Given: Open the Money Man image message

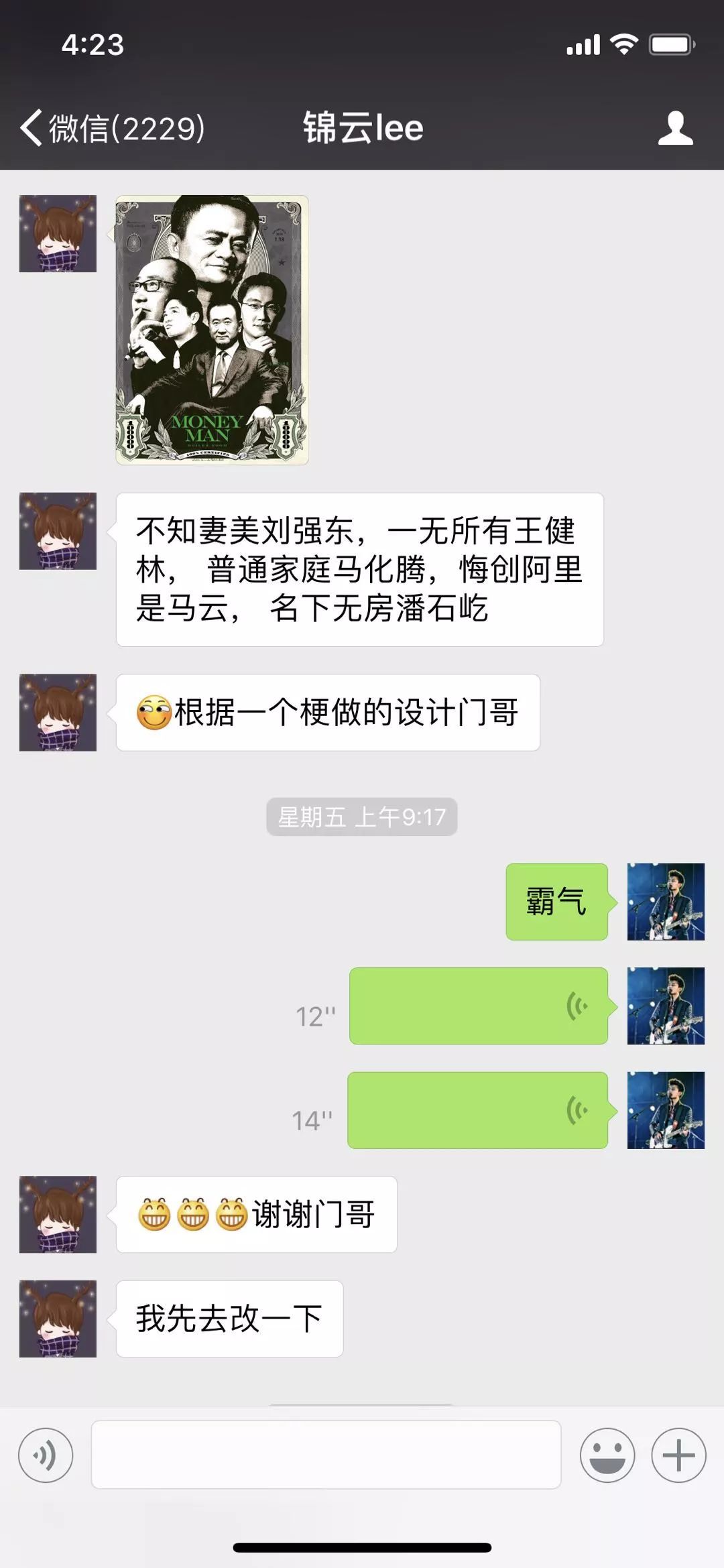Looking at the screenshot, I should coord(212,330).
